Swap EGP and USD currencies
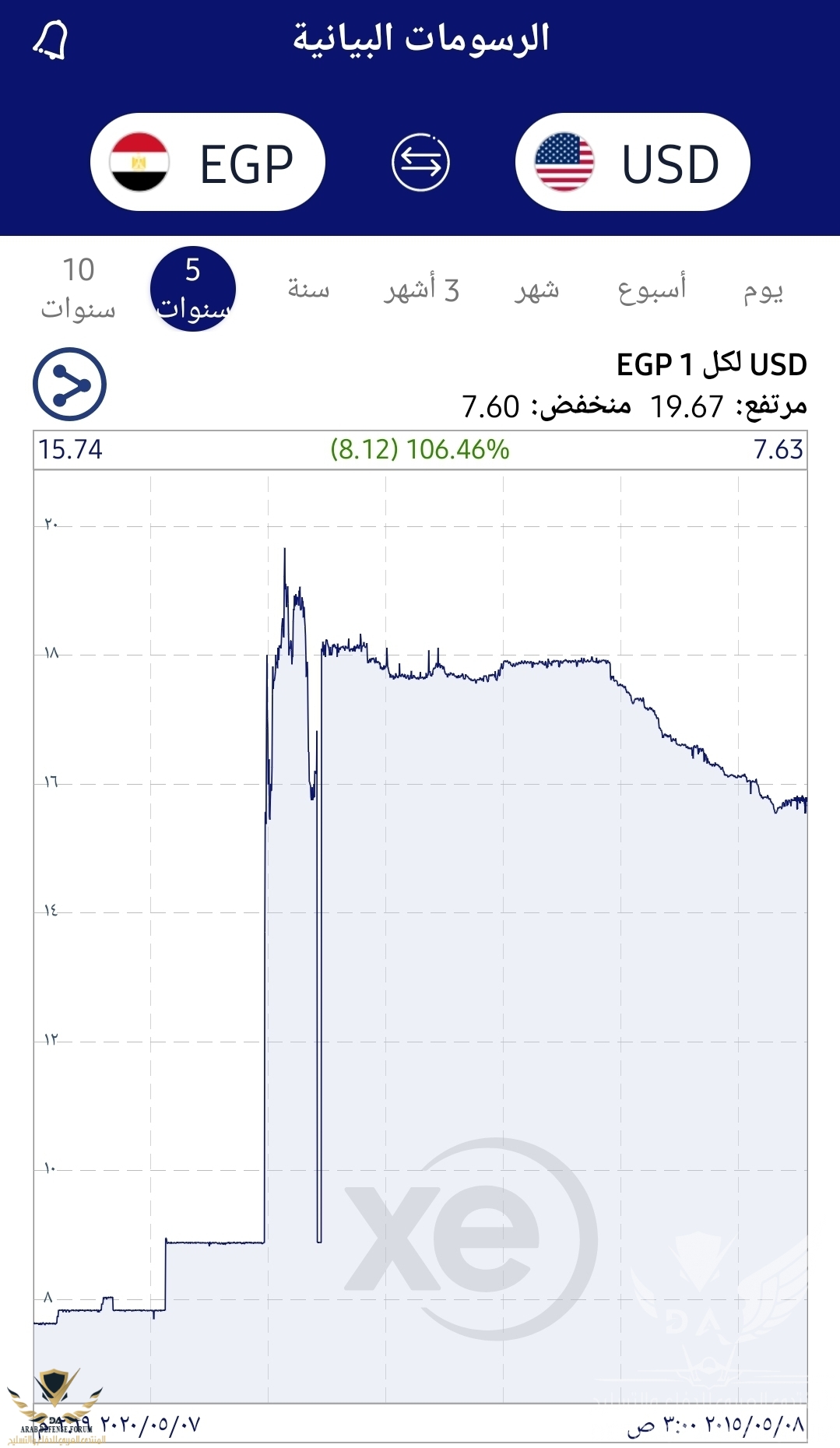Viewport: 840px width, 1448px height. click(420, 163)
